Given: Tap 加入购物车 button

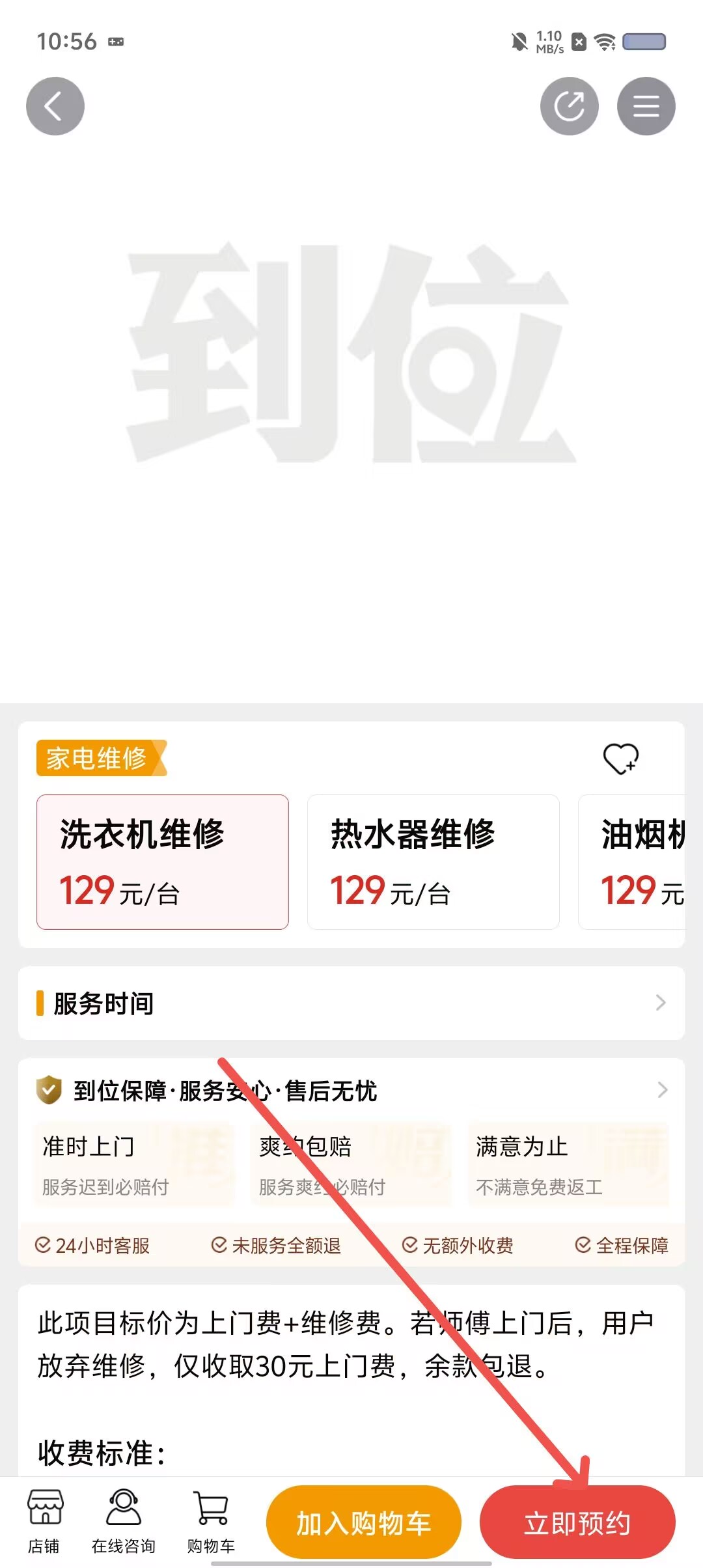Looking at the screenshot, I should point(364,1522).
